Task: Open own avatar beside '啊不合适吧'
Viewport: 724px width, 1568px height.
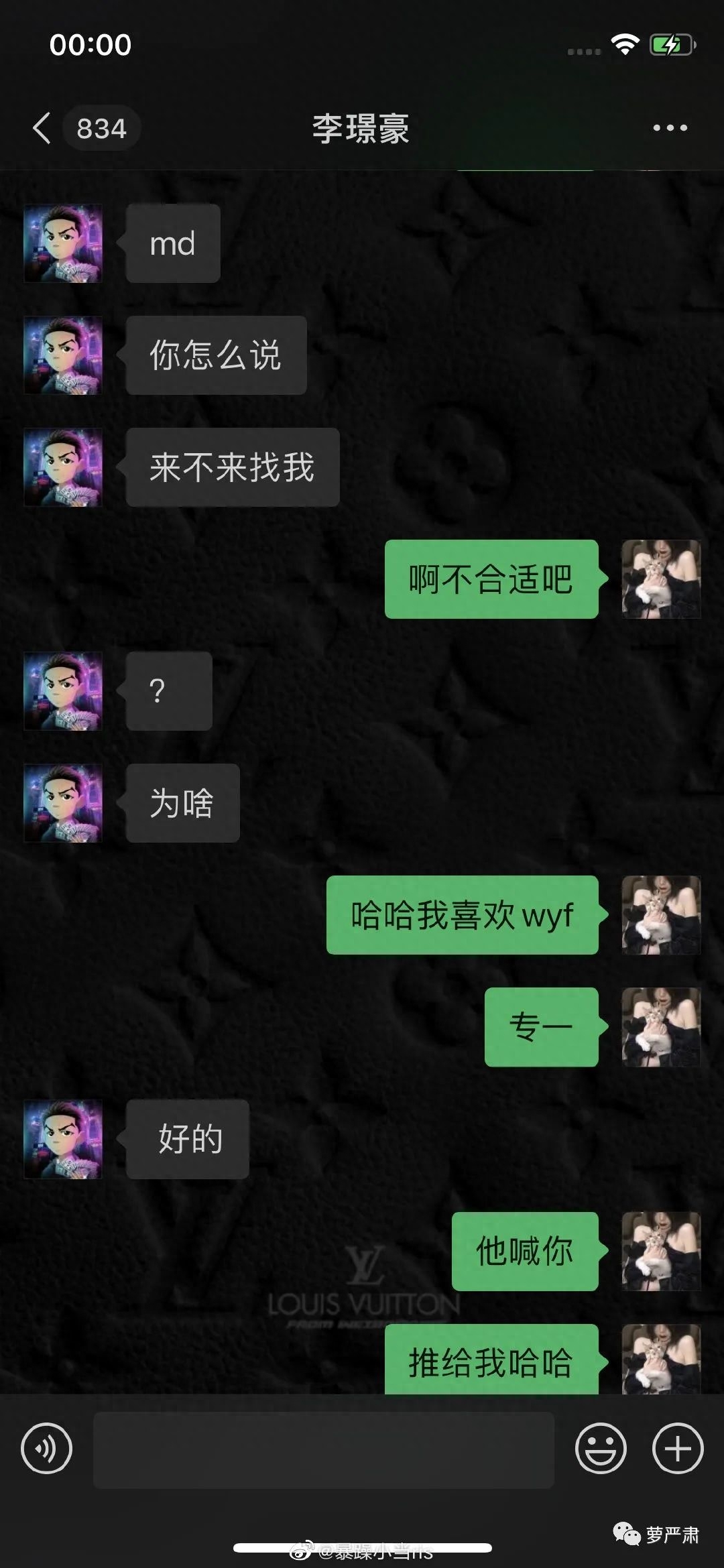Action: pos(660,579)
